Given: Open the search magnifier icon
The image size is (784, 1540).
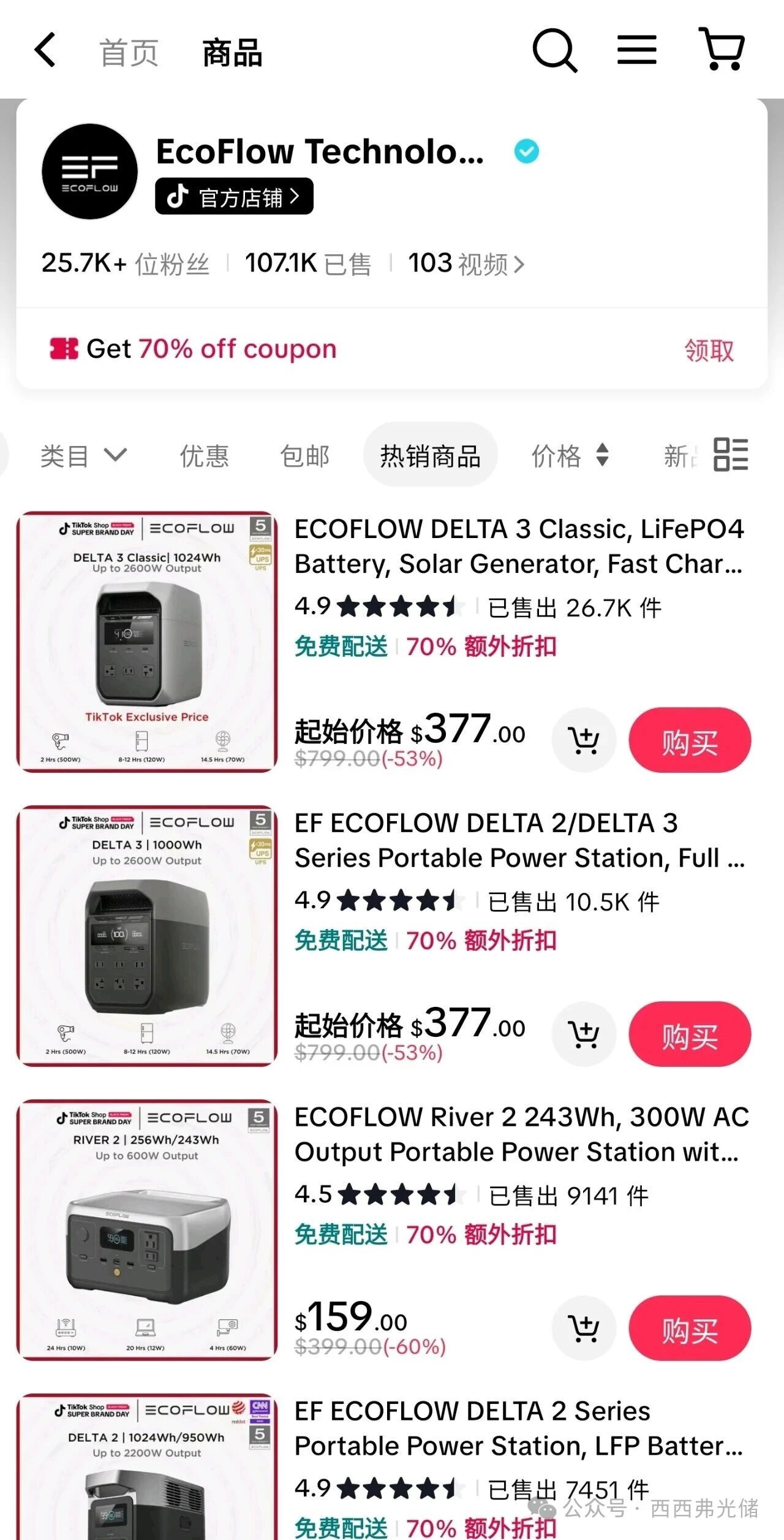Looking at the screenshot, I should click(x=554, y=51).
